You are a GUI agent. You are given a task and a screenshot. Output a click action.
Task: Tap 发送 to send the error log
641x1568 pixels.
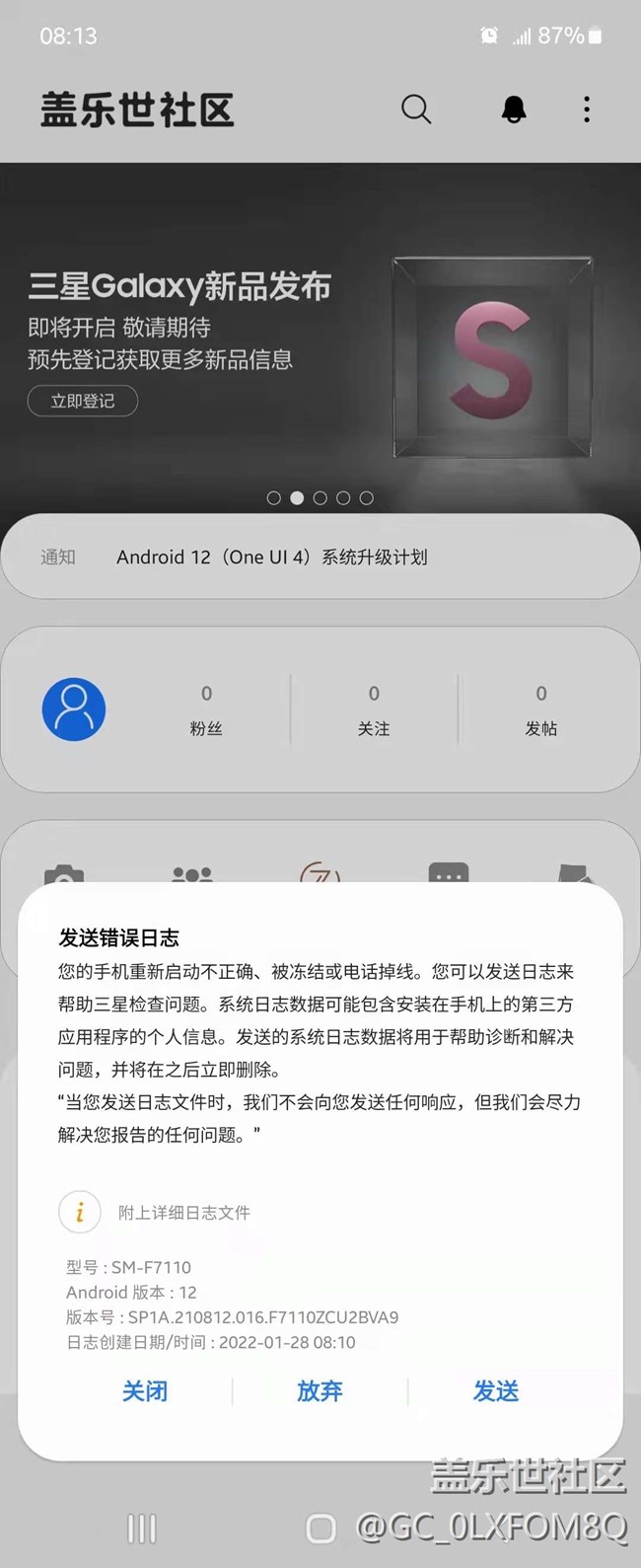495,1391
